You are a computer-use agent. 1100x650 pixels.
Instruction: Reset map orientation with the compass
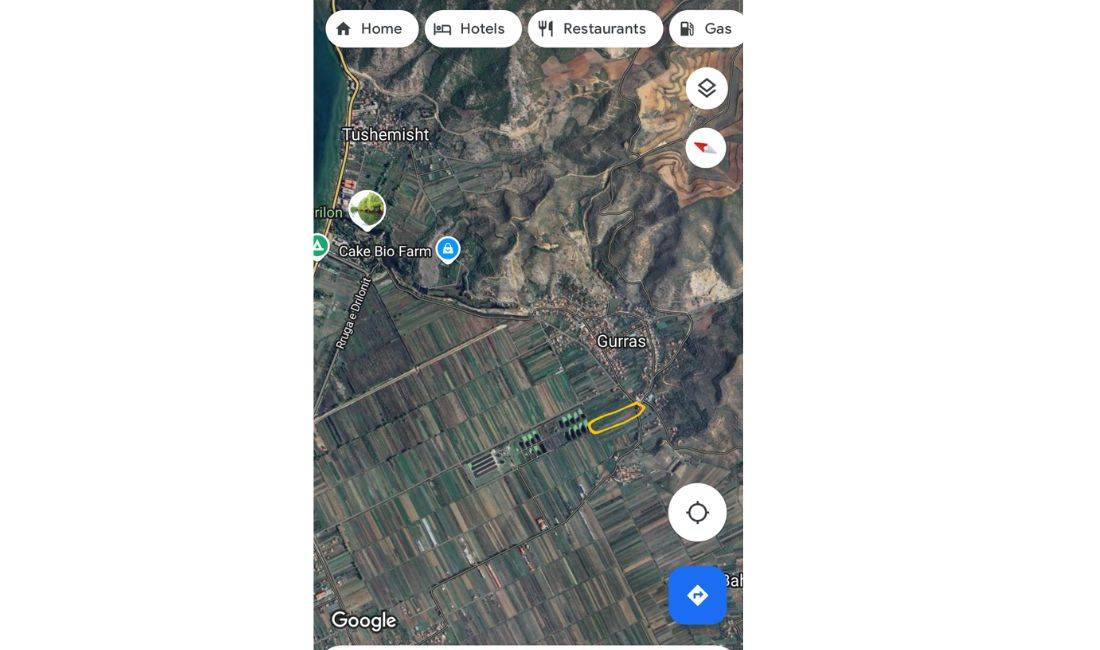pyautogui.click(x=706, y=148)
